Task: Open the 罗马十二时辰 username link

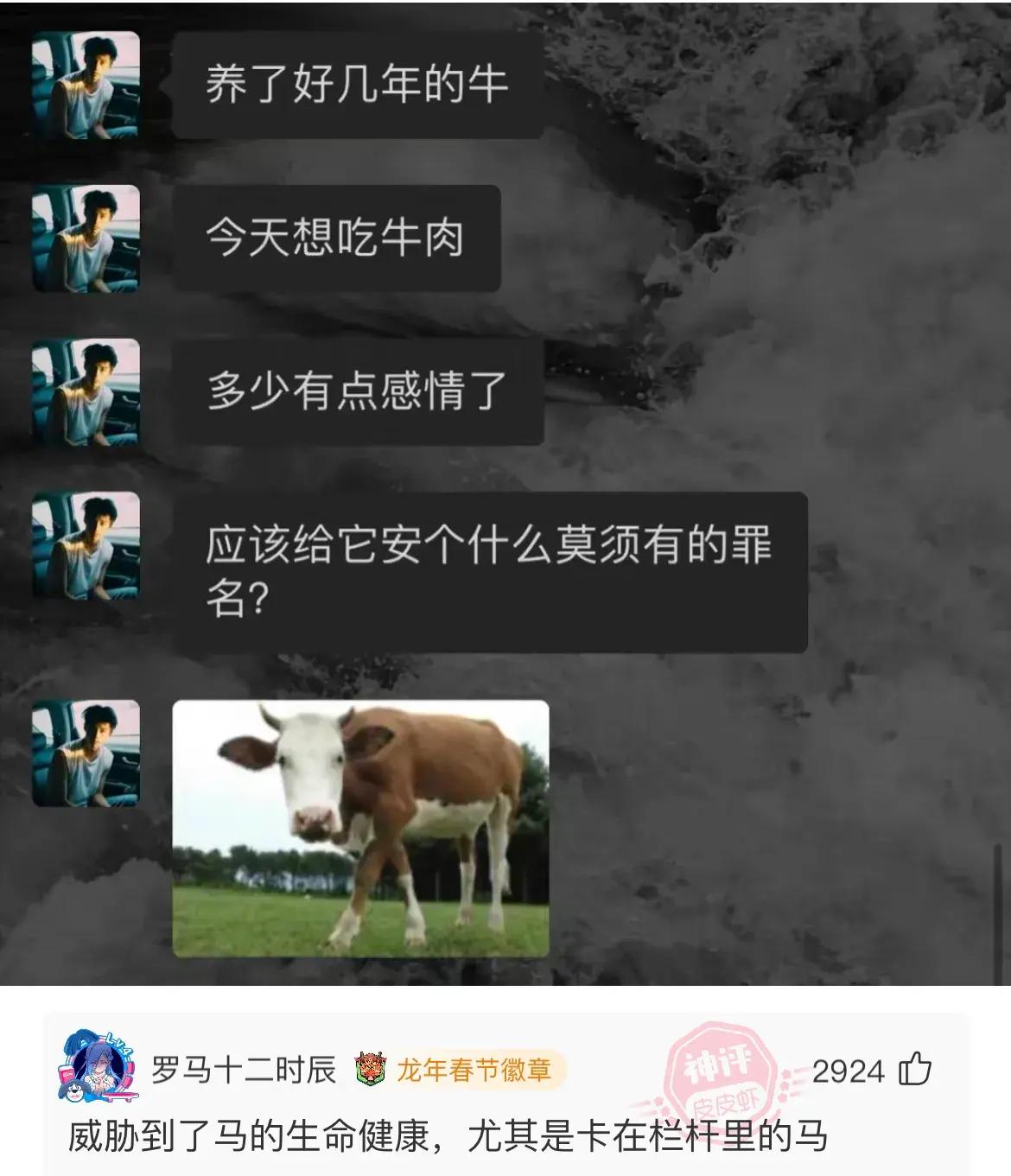Action: point(244,1071)
